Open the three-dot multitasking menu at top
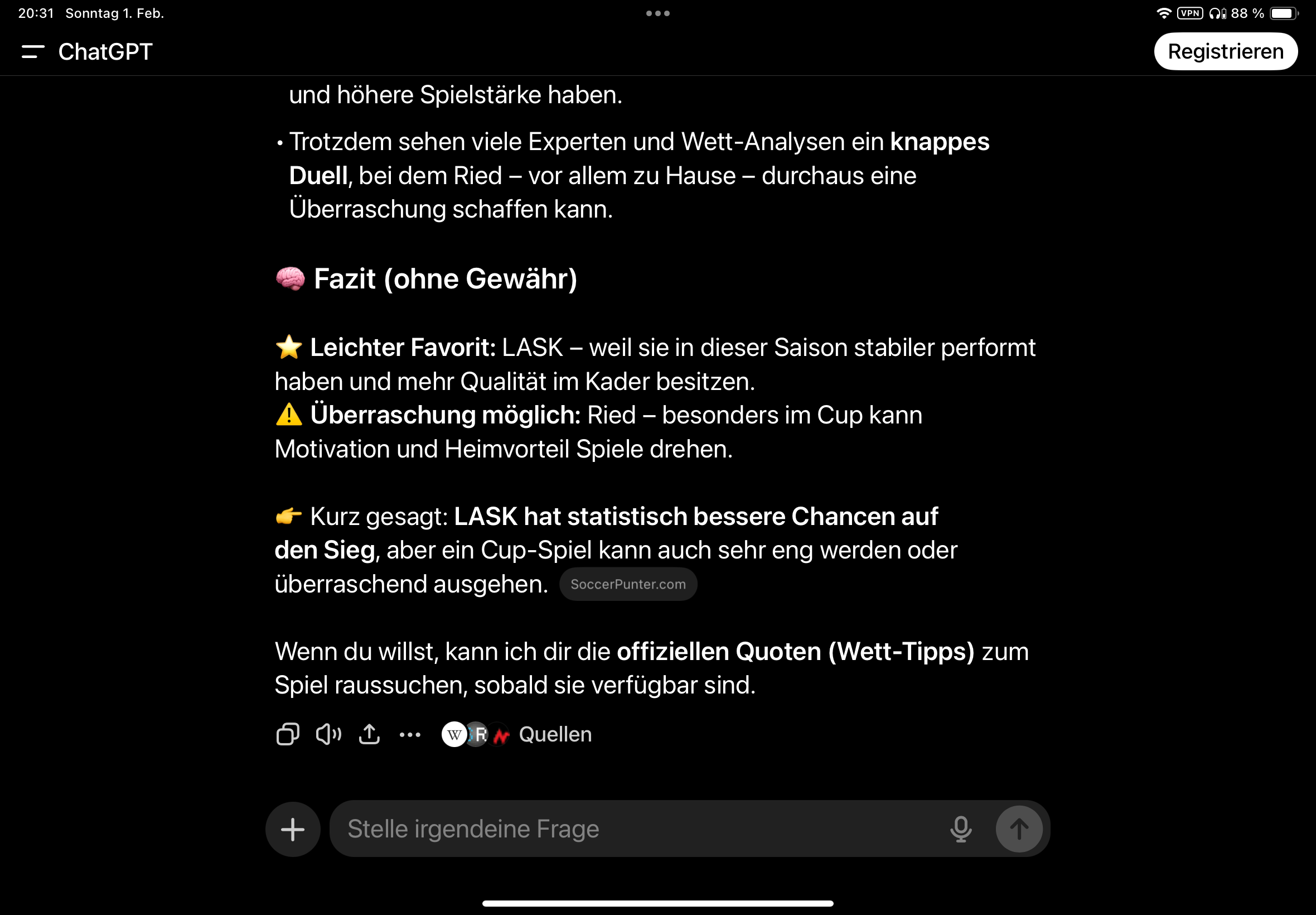Screen dimensions: 1316x915 657,13
